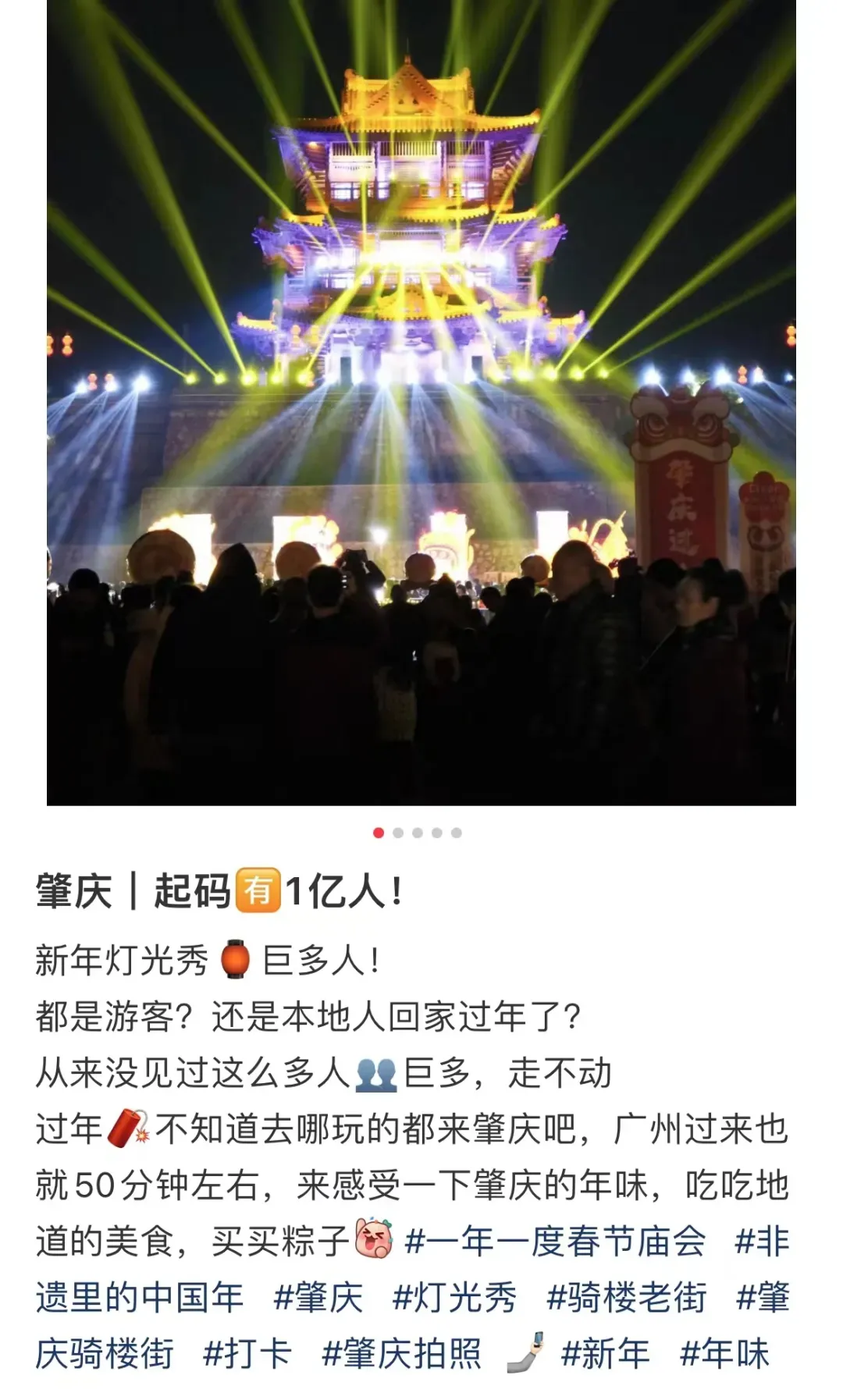Browse posts tagged #骑楼老街
Screen dimensions: 843x1400
[626, 1298]
